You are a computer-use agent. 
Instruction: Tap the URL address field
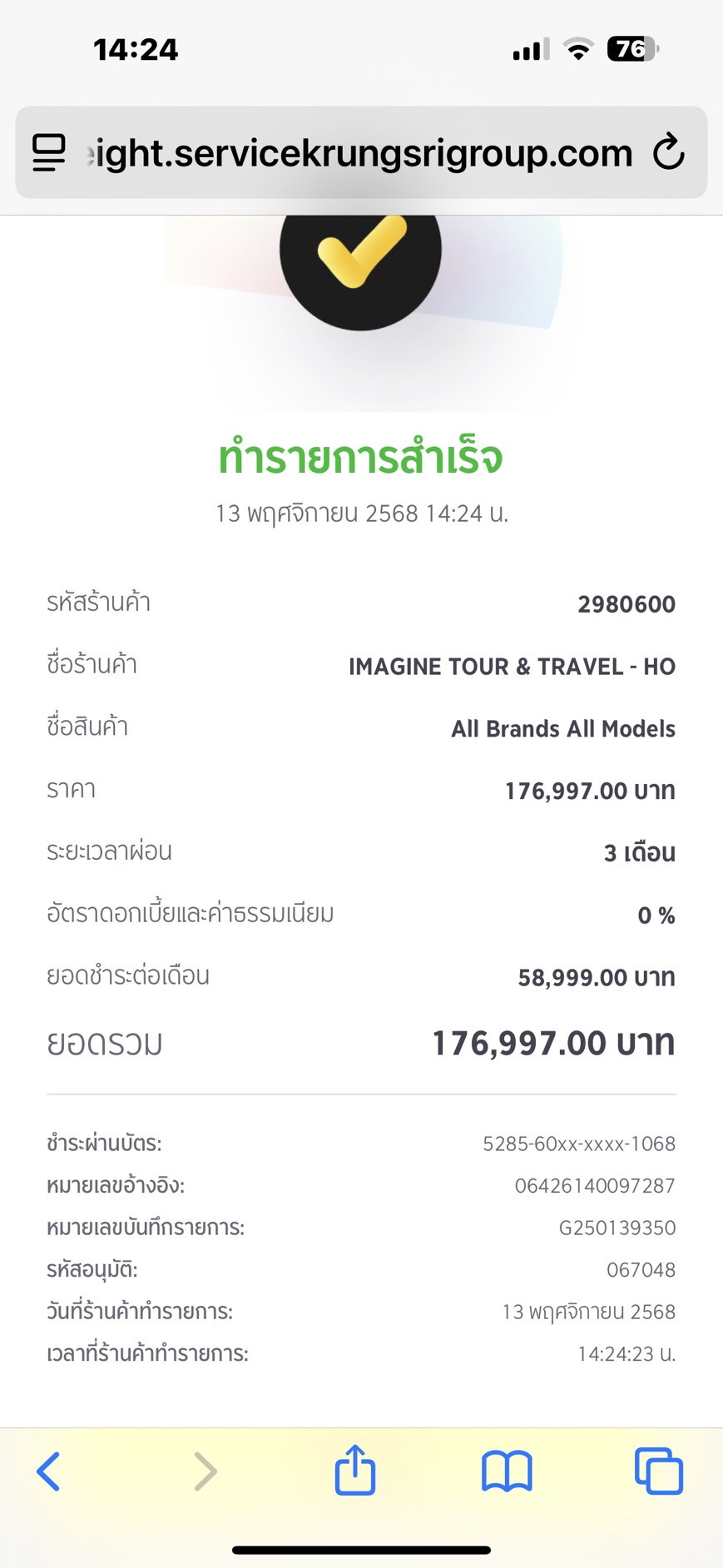coord(359,153)
